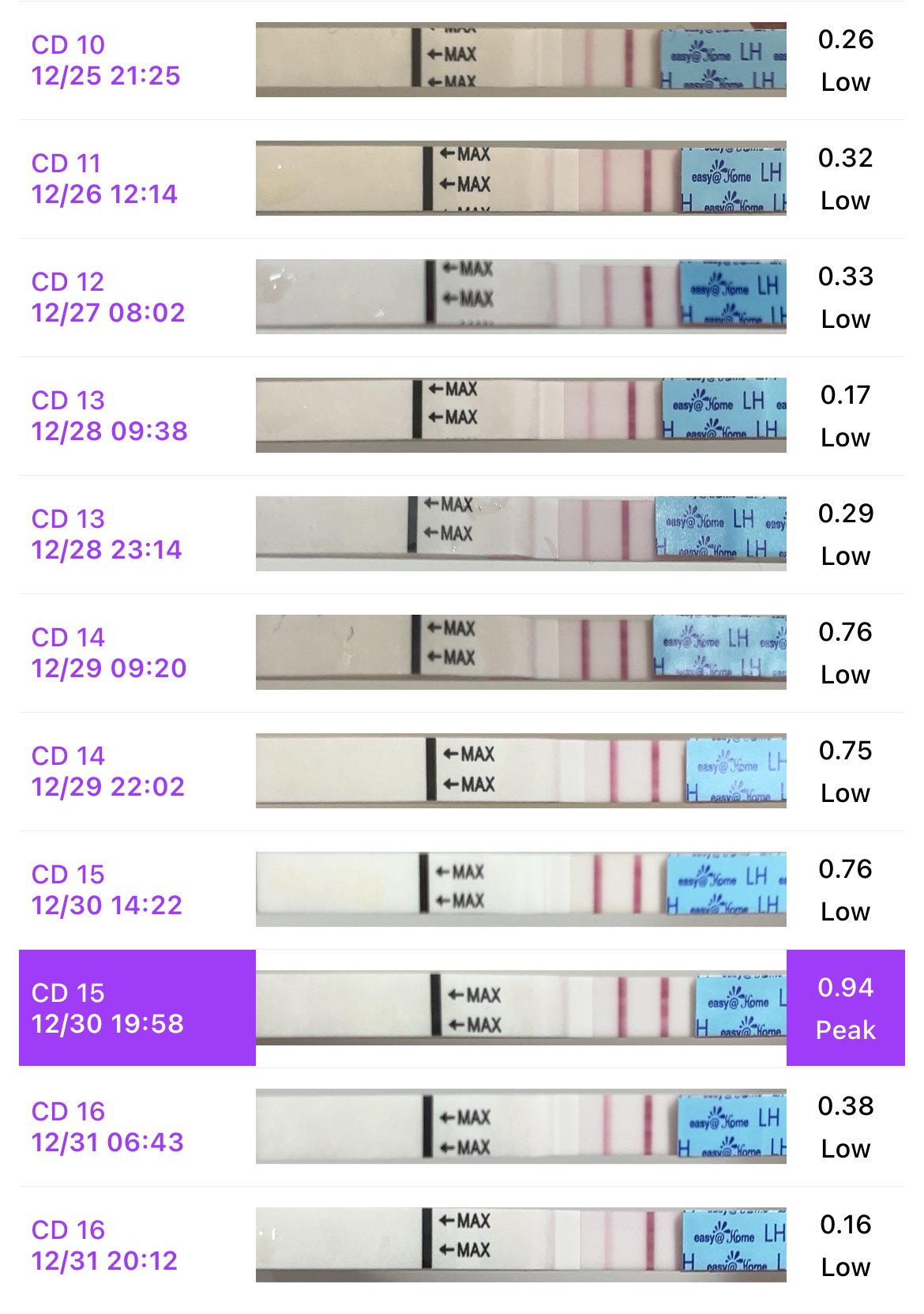Open the CD 15 12/30 14:22 test entry
The height and width of the screenshot is (1314, 924).
107,890
